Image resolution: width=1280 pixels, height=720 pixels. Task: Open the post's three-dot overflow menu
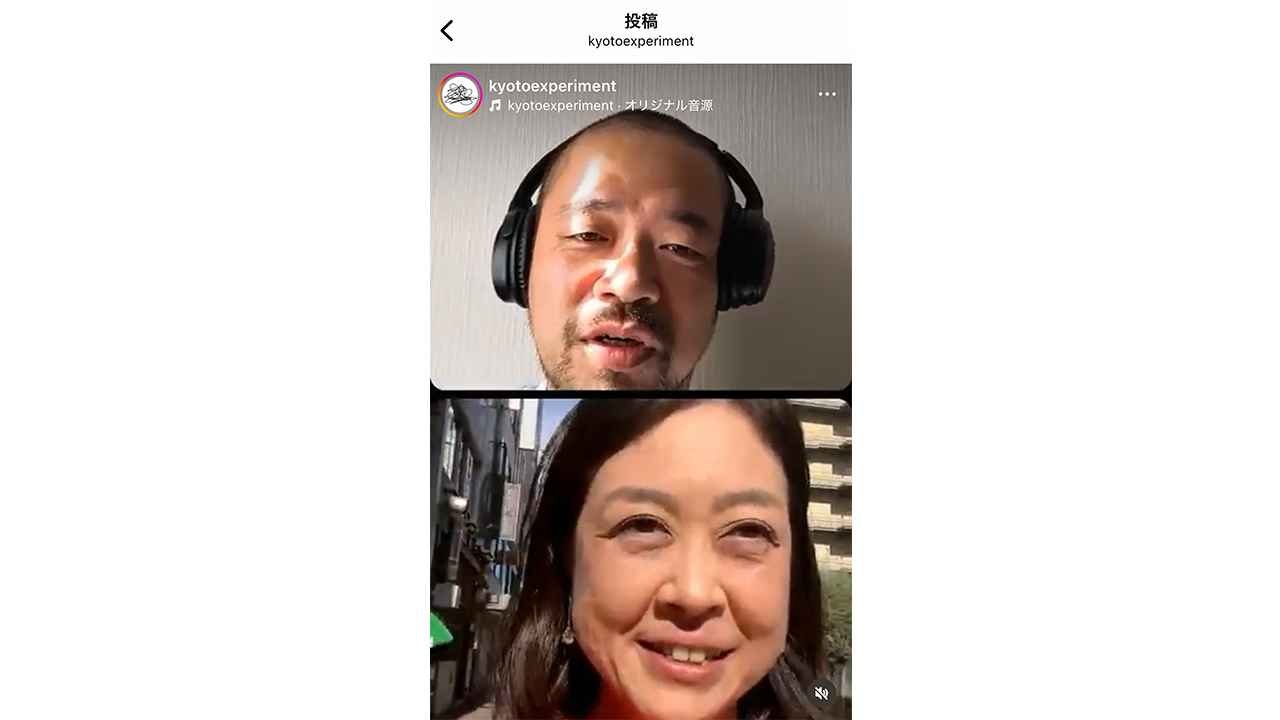pyautogui.click(x=827, y=94)
